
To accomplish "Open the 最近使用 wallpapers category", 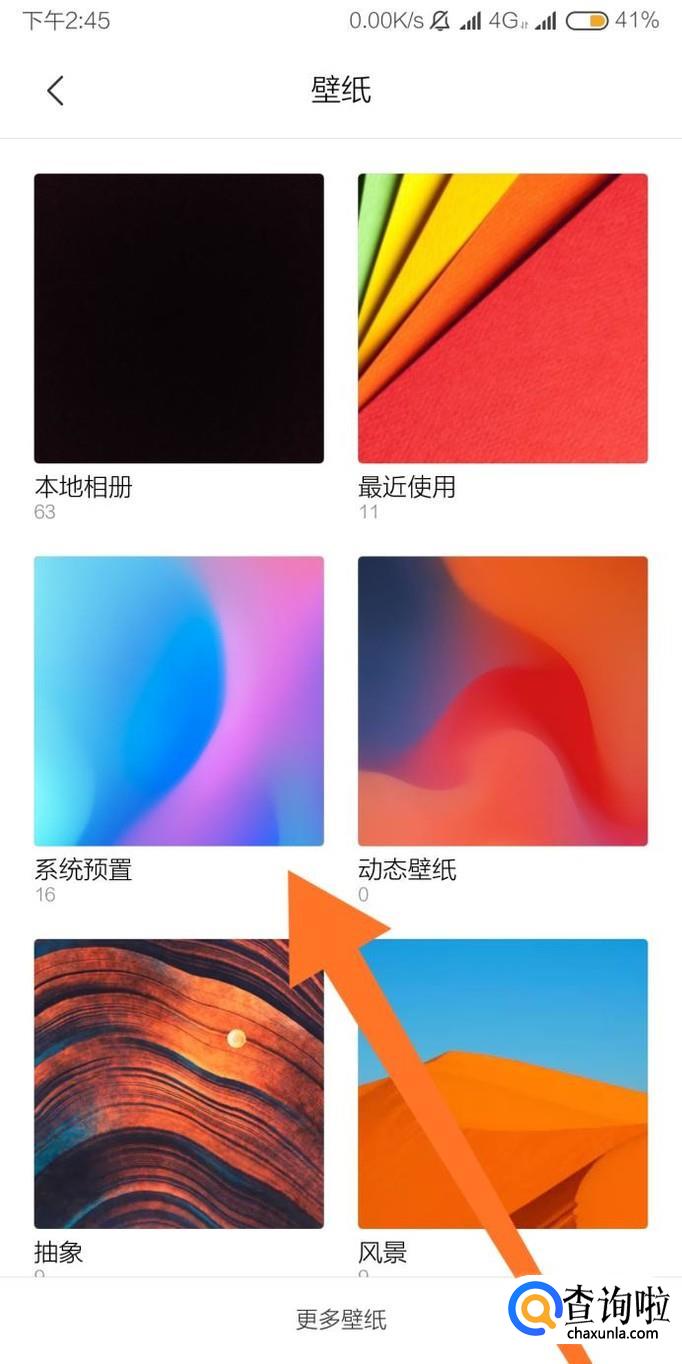I will click(x=502, y=318).
